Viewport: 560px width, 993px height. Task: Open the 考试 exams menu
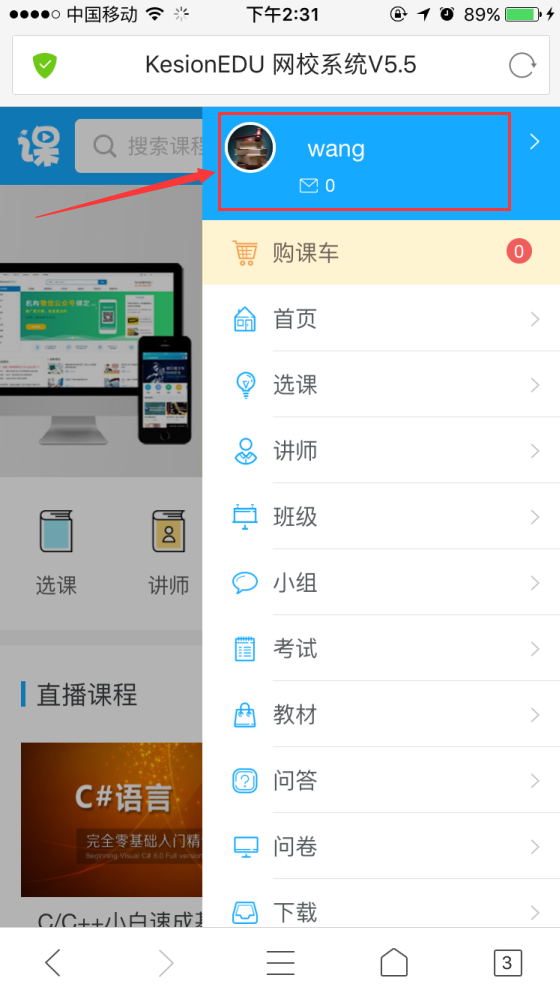[x=381, y=648]
